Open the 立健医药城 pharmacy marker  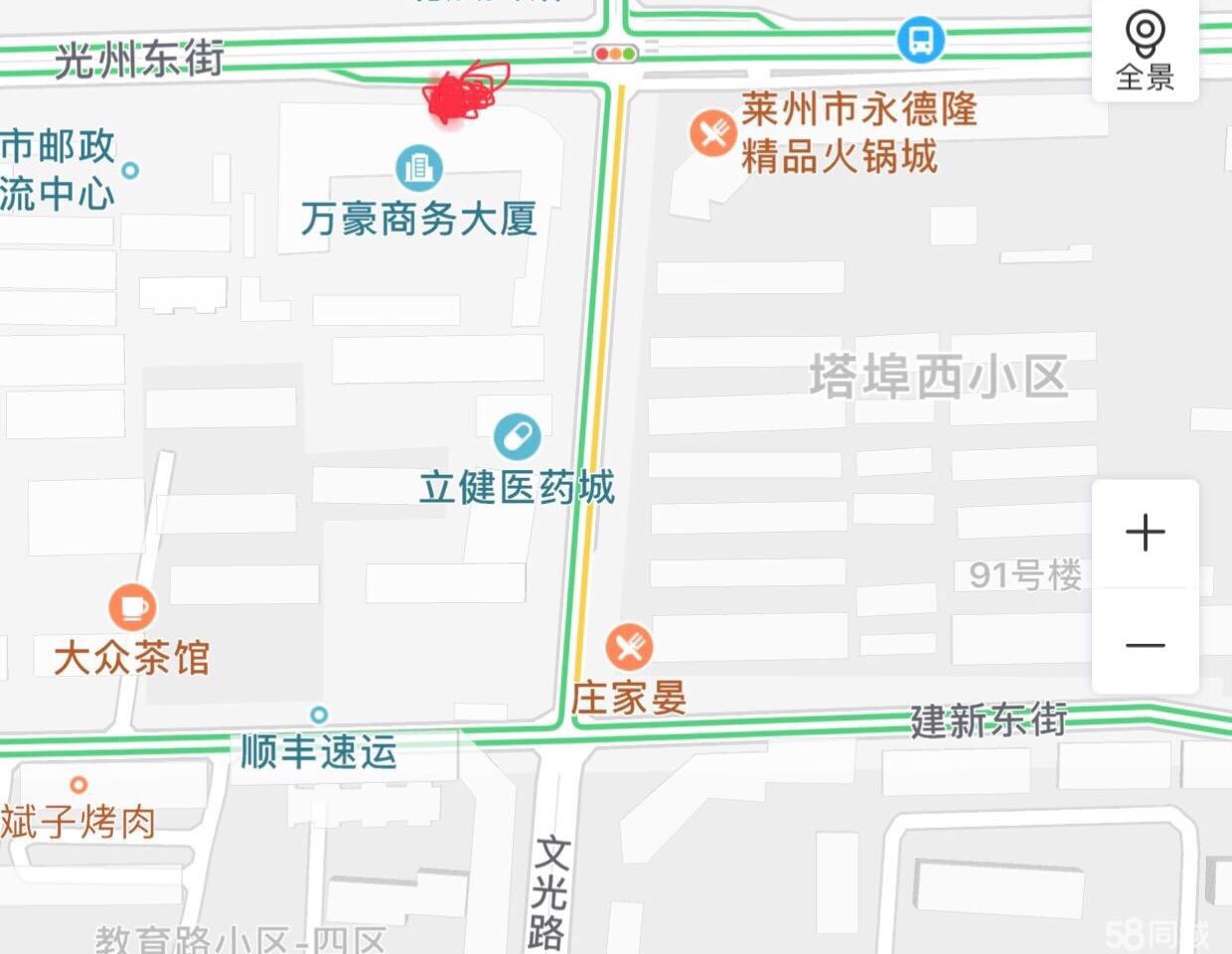pos(517,436)
